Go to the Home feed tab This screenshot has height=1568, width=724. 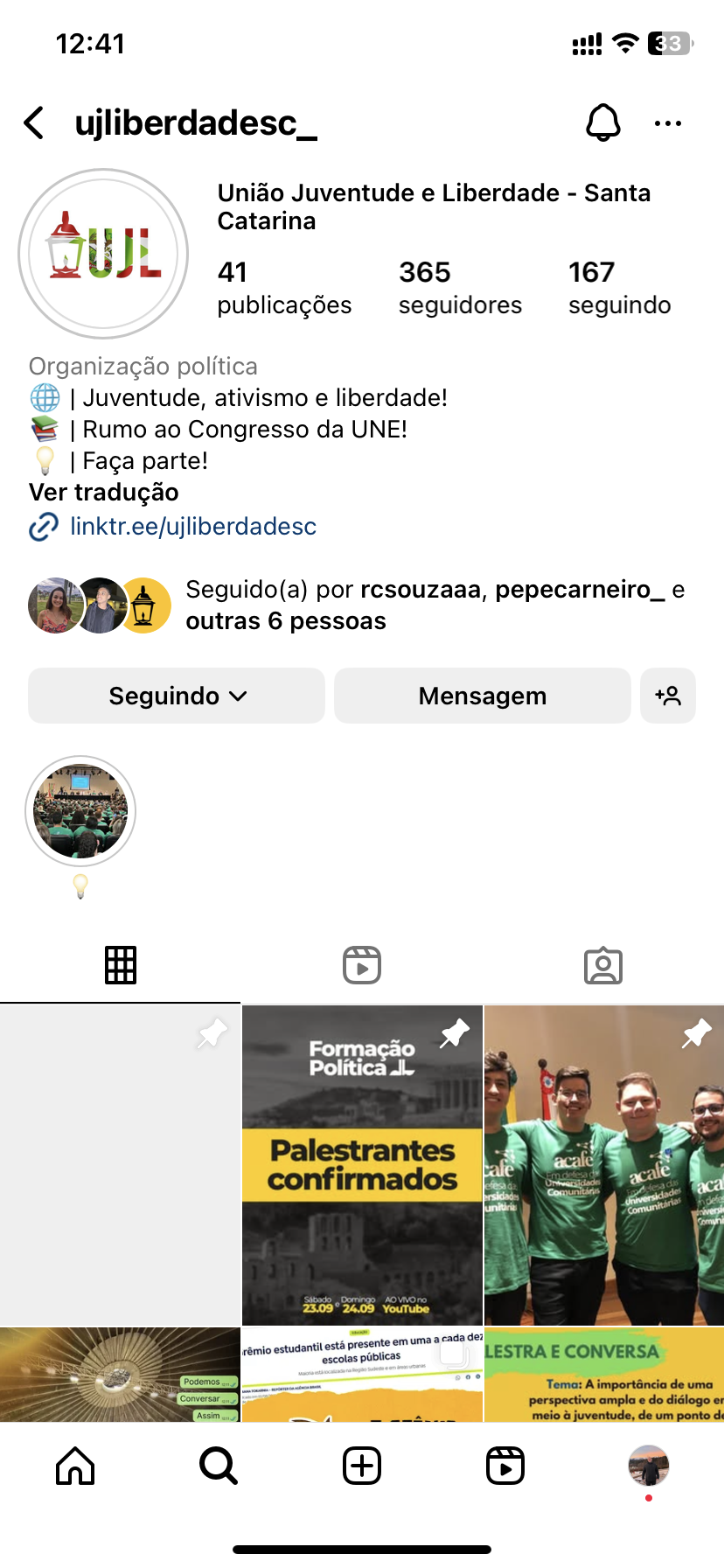tap(75, 1466)
